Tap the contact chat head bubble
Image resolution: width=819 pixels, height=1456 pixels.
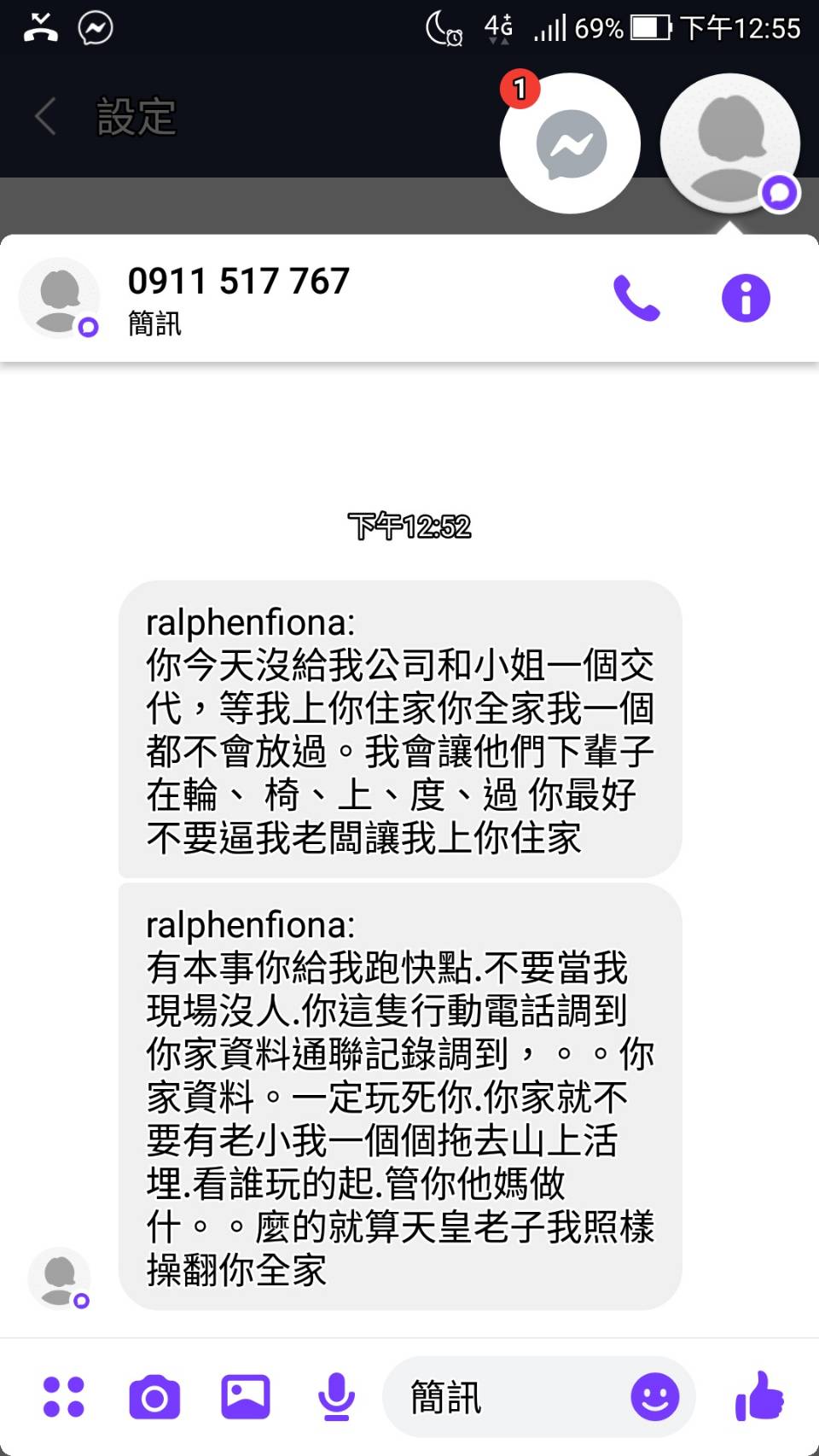click(x=730, y=143)
